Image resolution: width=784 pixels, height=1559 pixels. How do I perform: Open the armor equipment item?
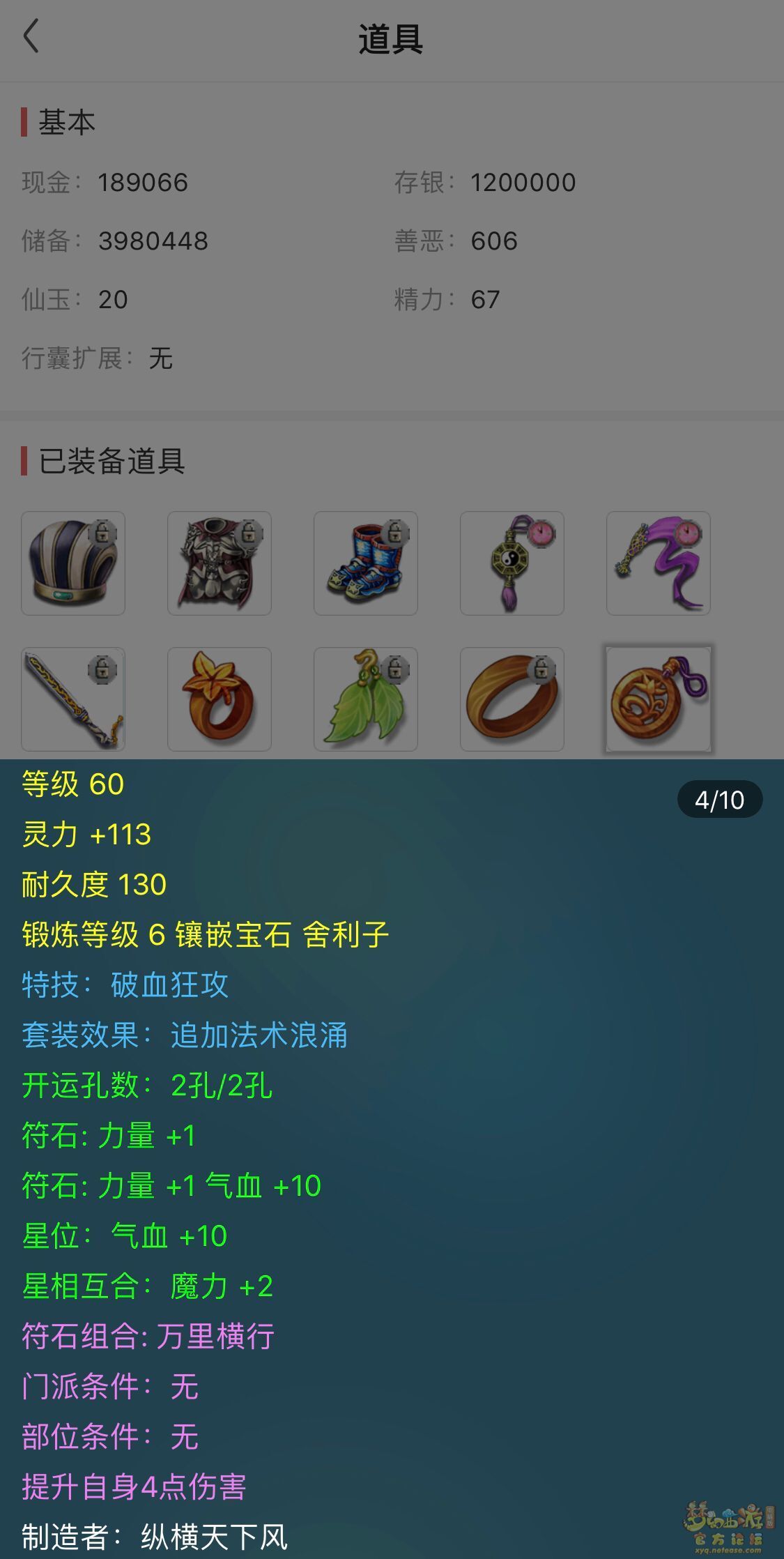coord(220,563)
